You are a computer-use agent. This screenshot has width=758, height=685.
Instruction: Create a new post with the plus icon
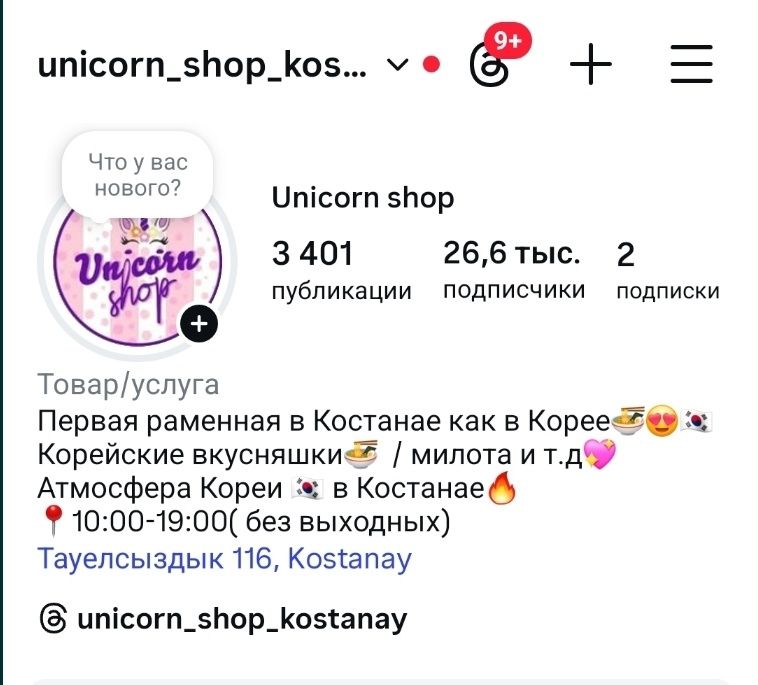(x=591, y=66)
